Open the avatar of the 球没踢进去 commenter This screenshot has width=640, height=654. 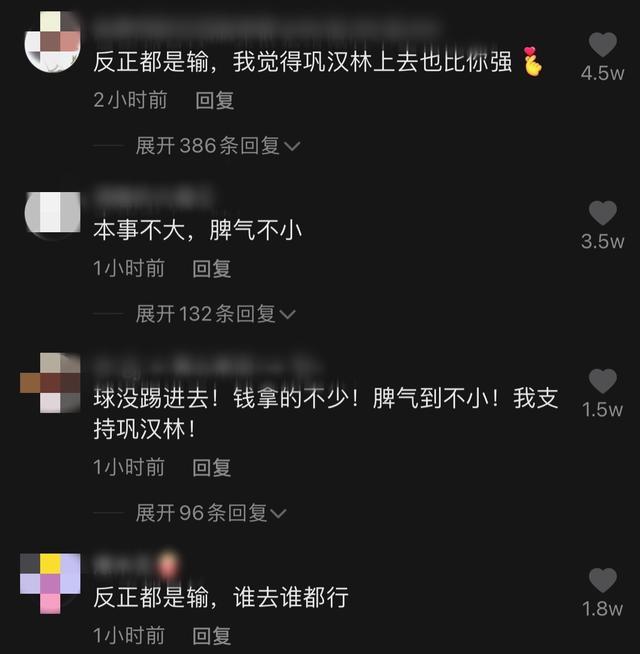(x=52, y=383)
